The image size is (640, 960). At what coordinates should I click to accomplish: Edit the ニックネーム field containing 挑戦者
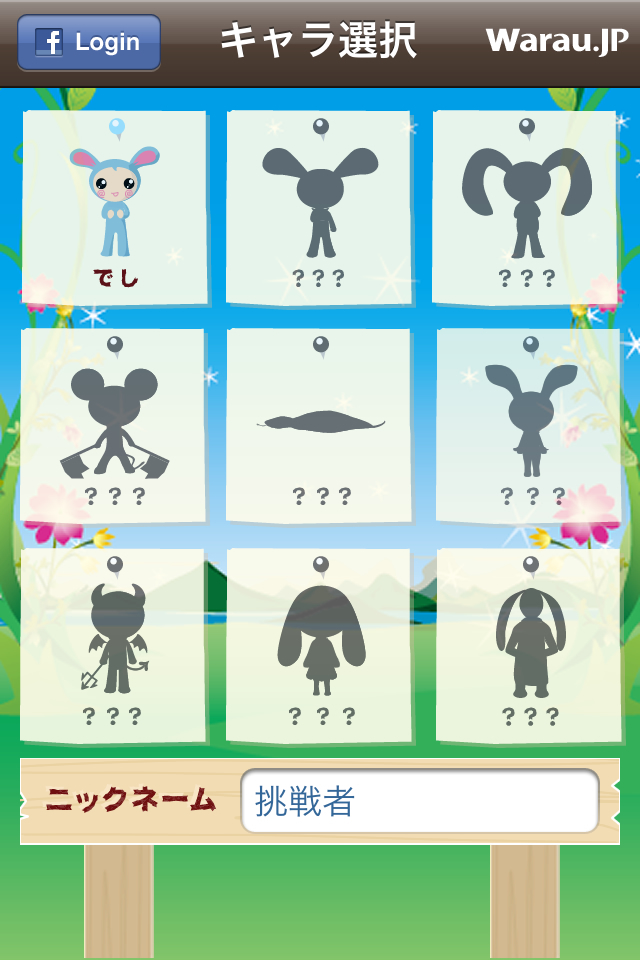(x=419, y=801)
